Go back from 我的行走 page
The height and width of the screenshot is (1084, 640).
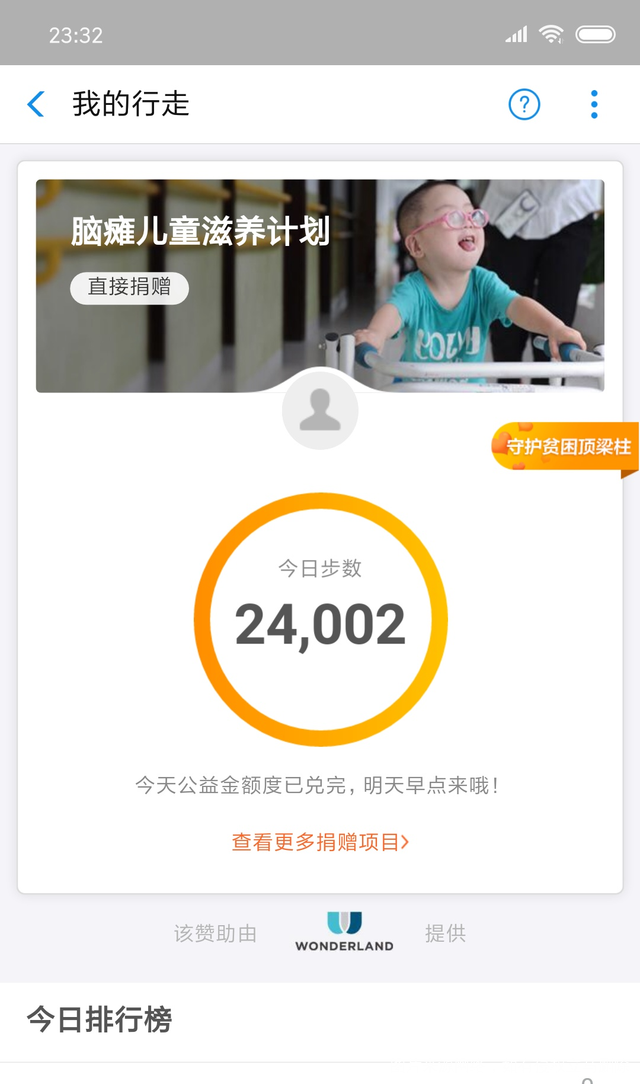pyautogui.click(x=36, y=104)
